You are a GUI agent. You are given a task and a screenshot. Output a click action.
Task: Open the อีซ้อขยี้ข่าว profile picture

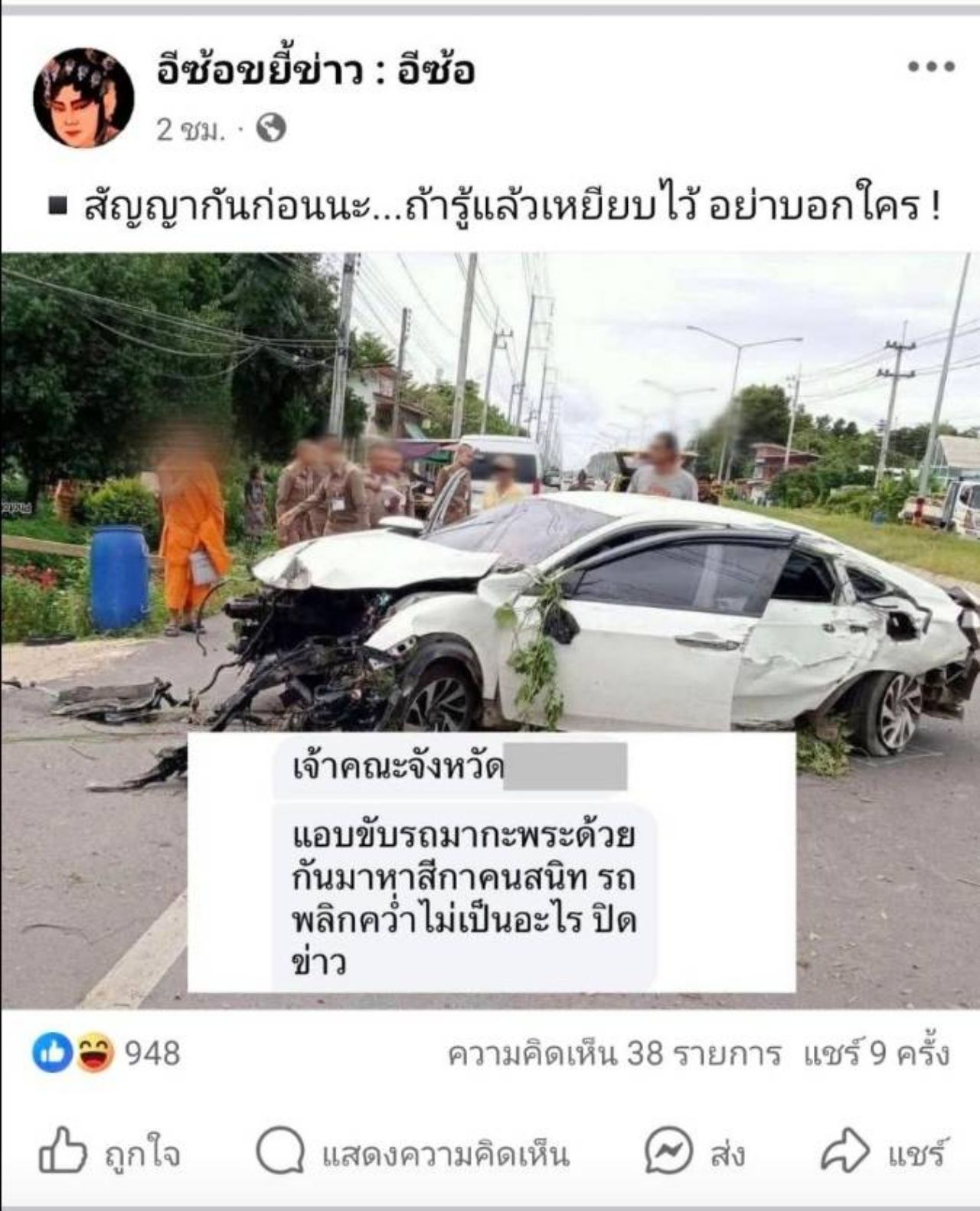point(83,98)
